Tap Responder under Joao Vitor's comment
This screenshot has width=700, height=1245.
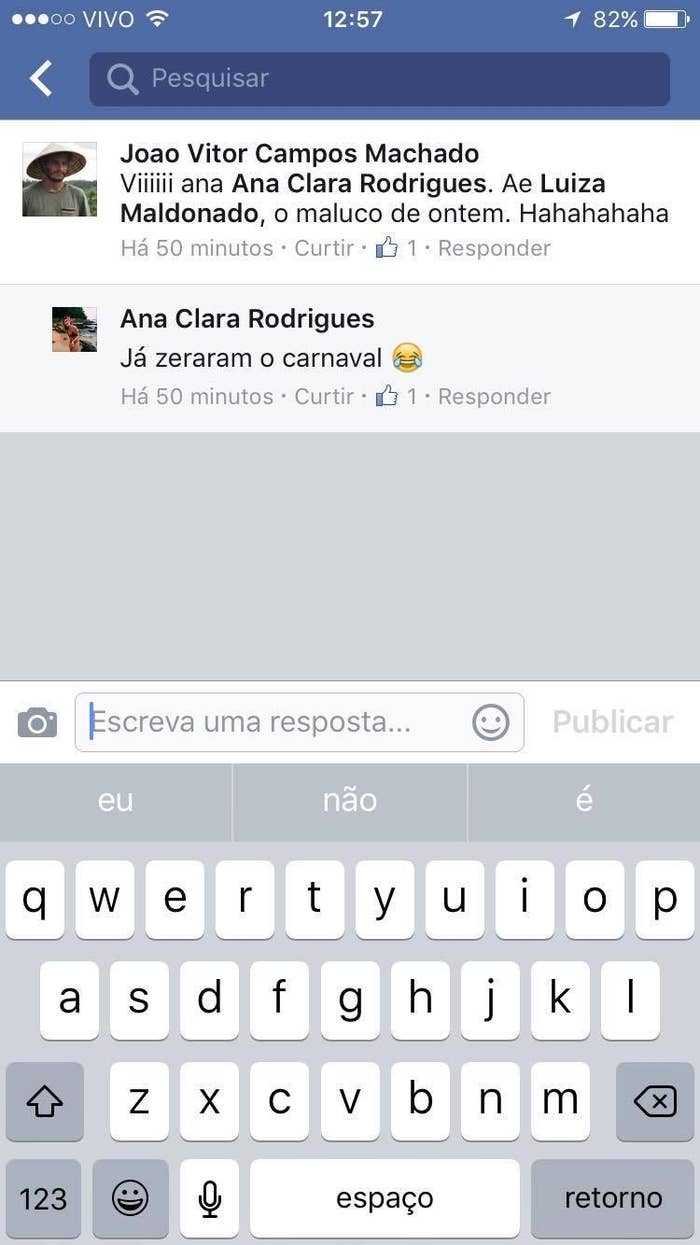(494, 248)
